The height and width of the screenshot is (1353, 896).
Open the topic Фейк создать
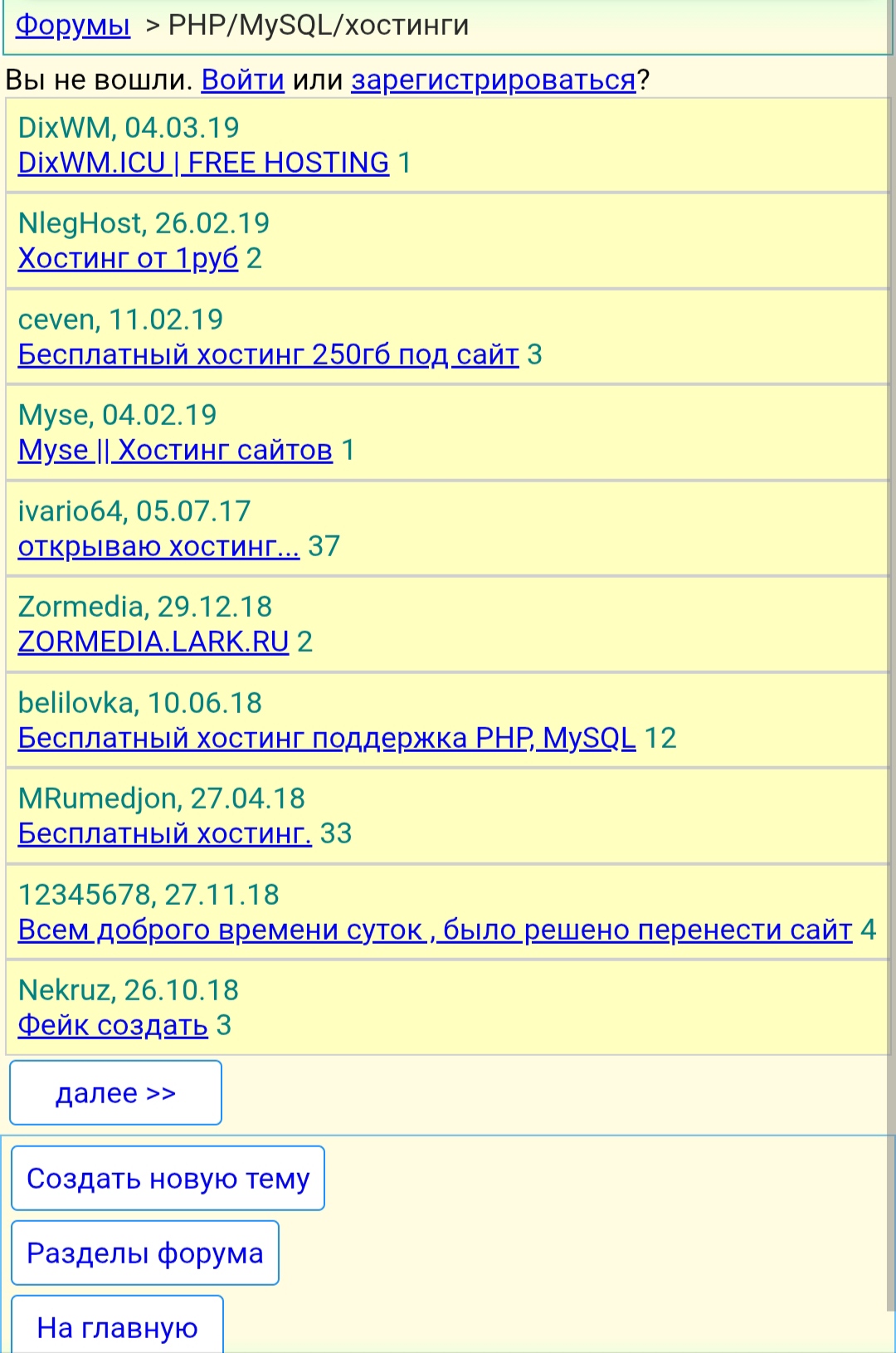click(x=113, y=1025)
